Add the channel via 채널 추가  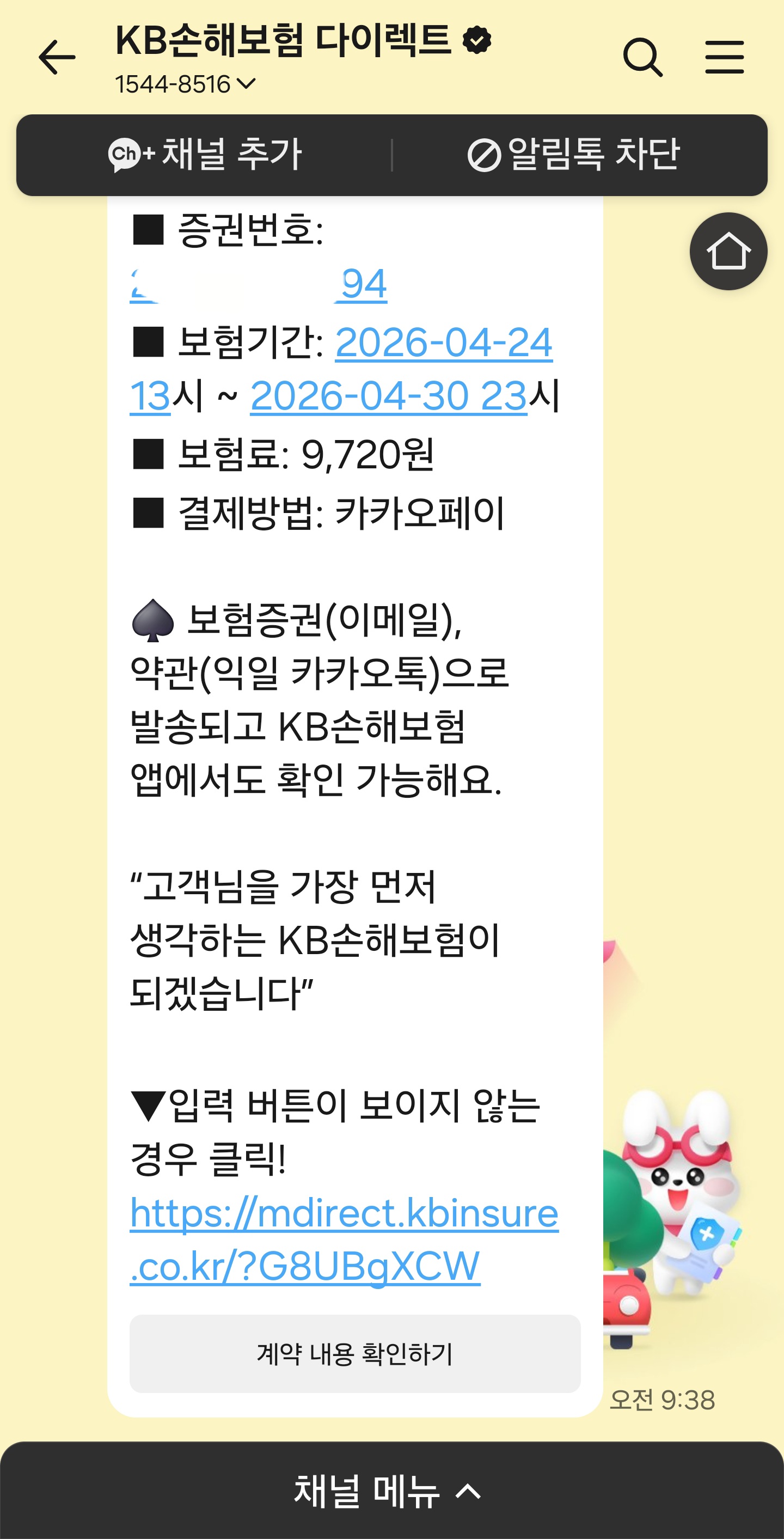pyautogui.click(x=205, y=155)
